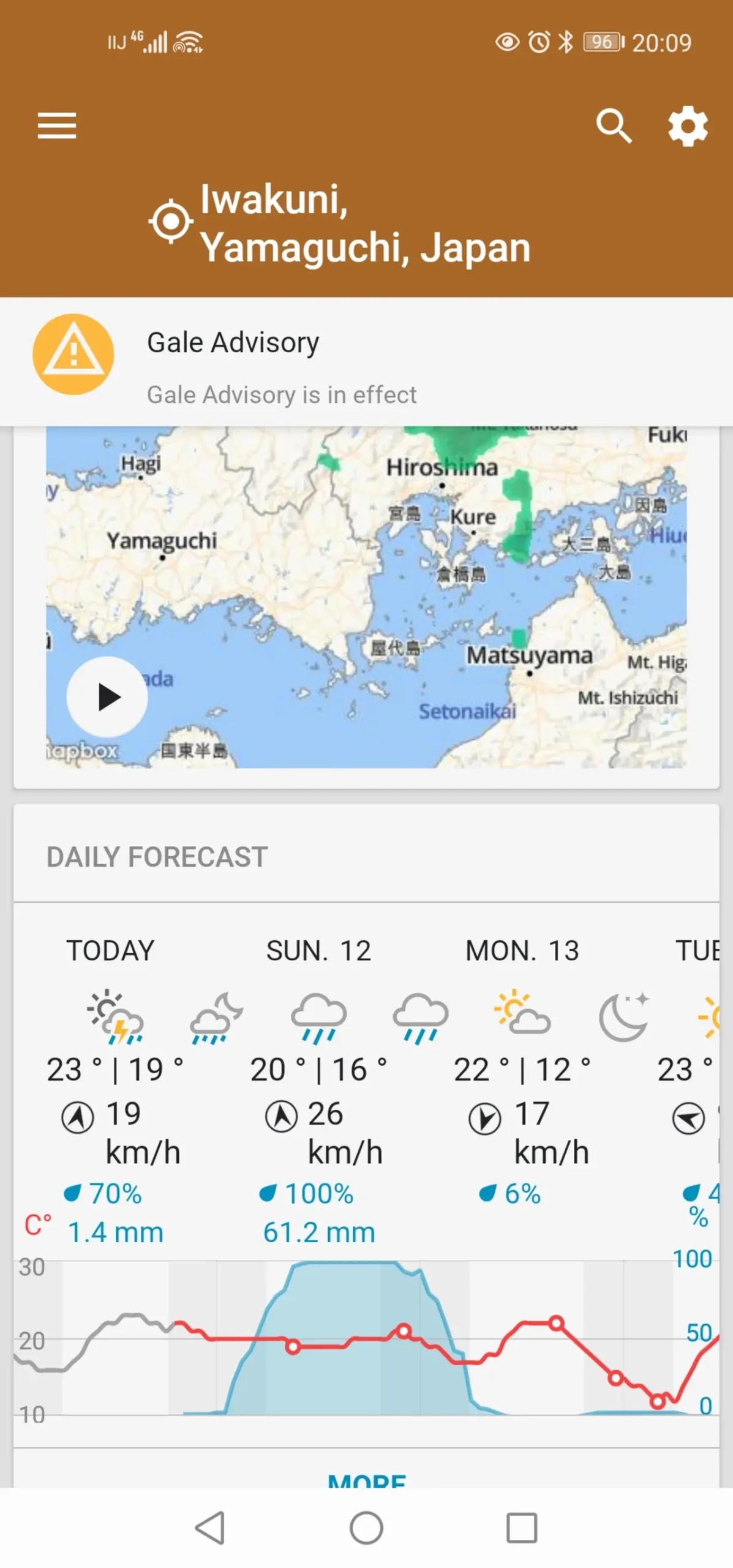Tap the current location target icon

click(170, 222)
